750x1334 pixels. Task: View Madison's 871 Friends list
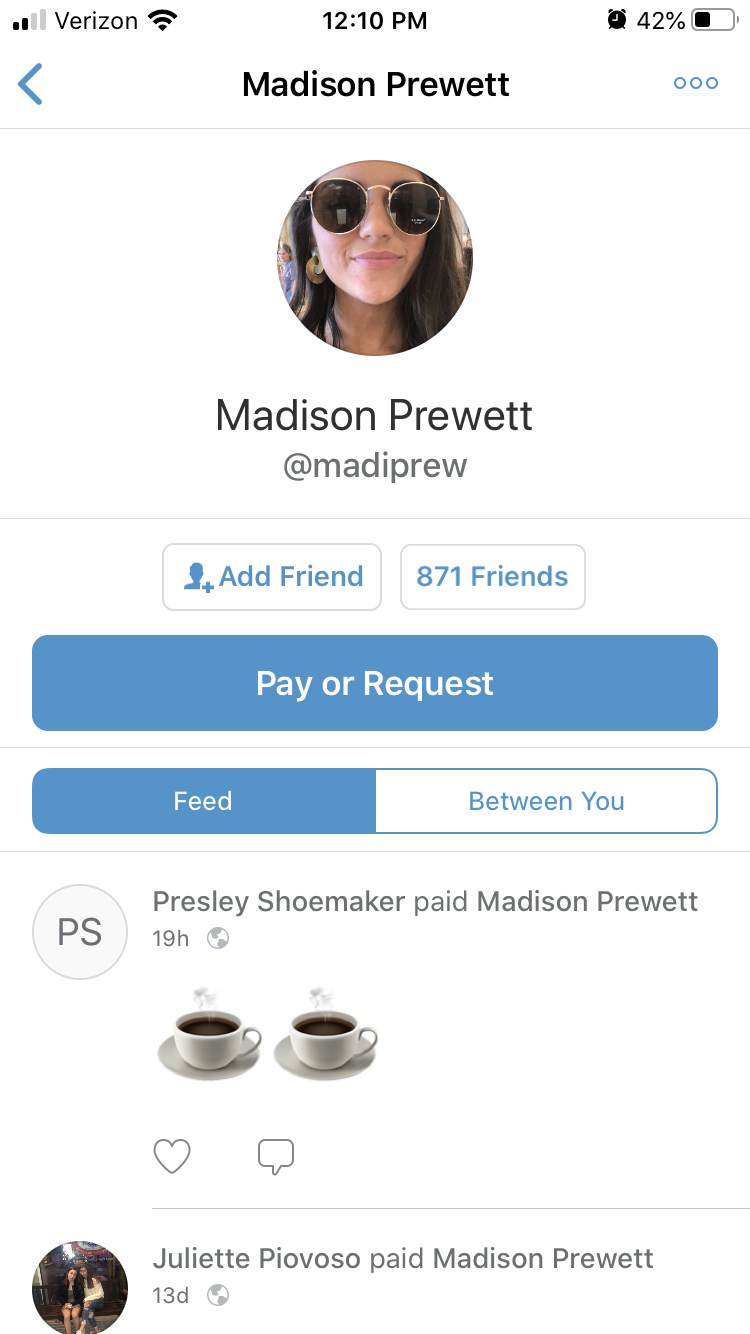492,576
